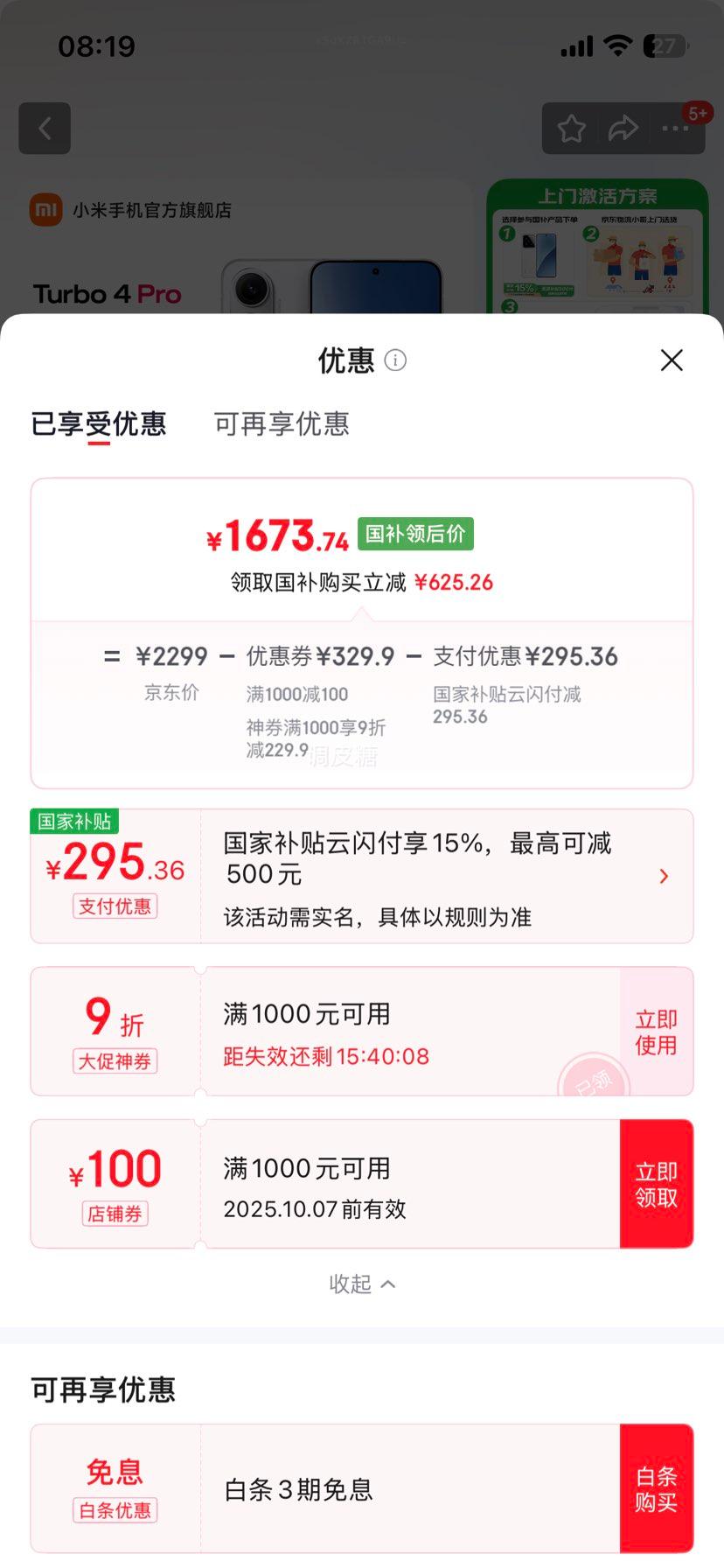The height and width of the screenshot is (1568, 724).
Task: Collapse the discount list via 收起
Action: (361, 1284)
